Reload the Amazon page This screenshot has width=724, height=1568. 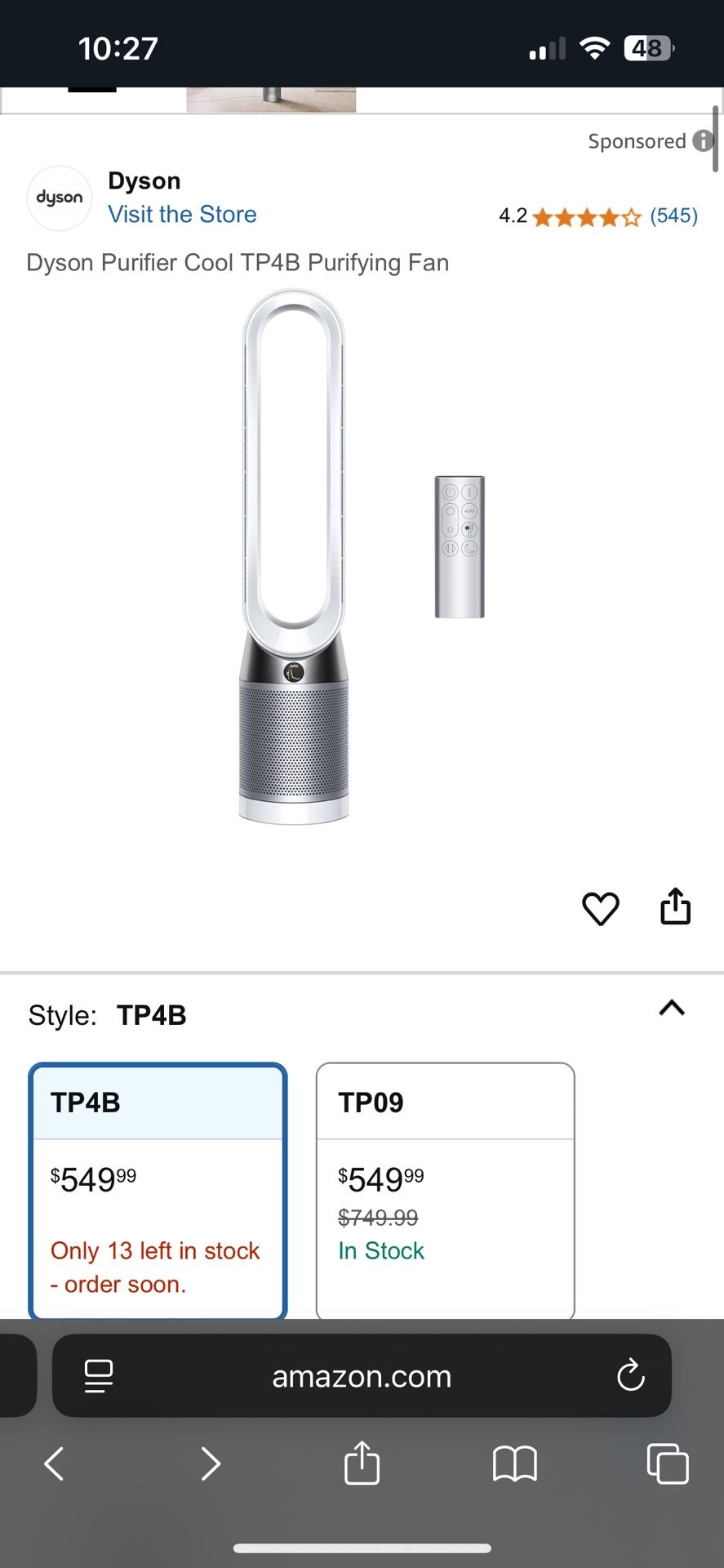coord(630,1376)
